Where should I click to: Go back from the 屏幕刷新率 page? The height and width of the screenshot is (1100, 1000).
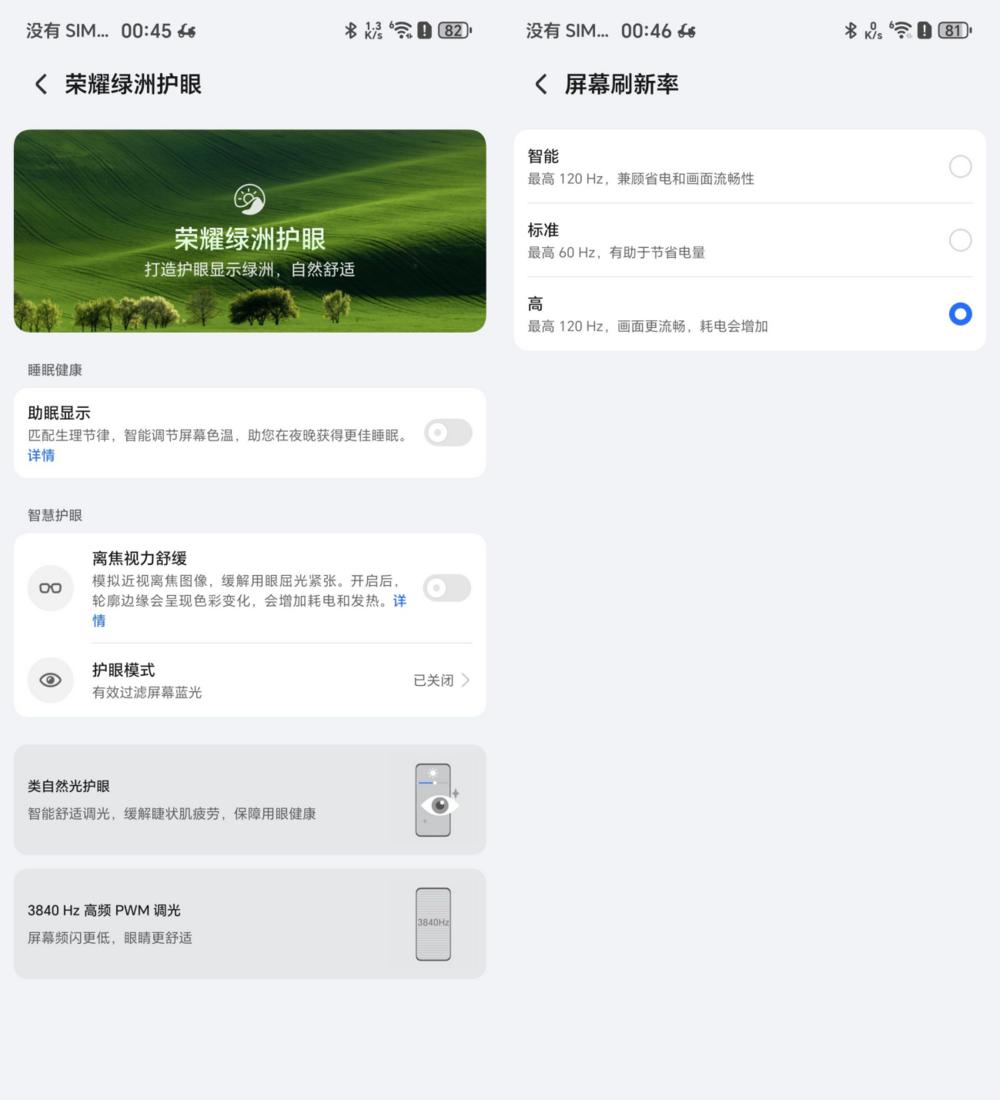coord(541,85)
